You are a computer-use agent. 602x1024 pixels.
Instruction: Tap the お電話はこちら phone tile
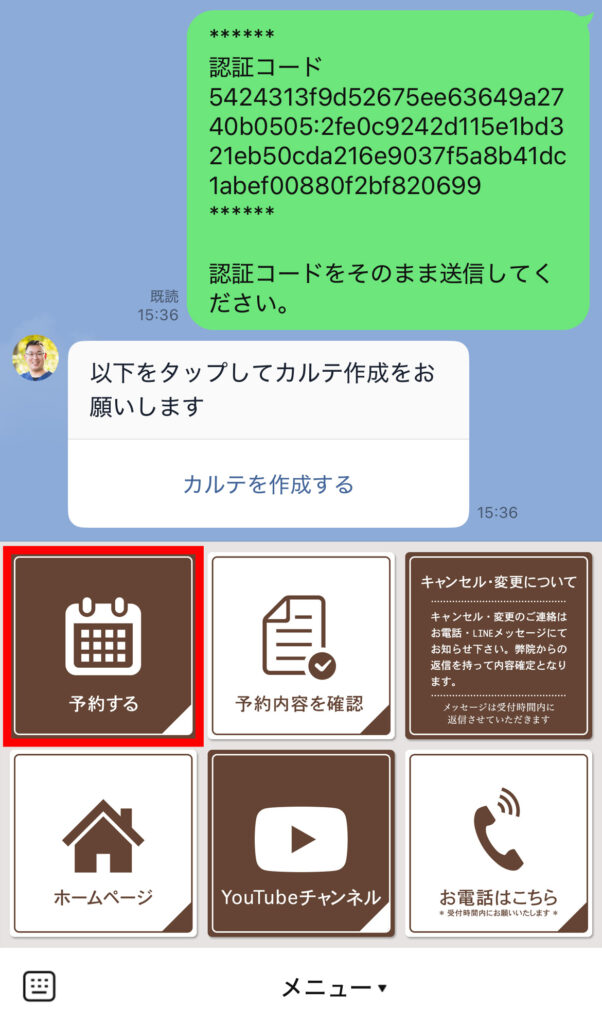(x=498, y=845)
